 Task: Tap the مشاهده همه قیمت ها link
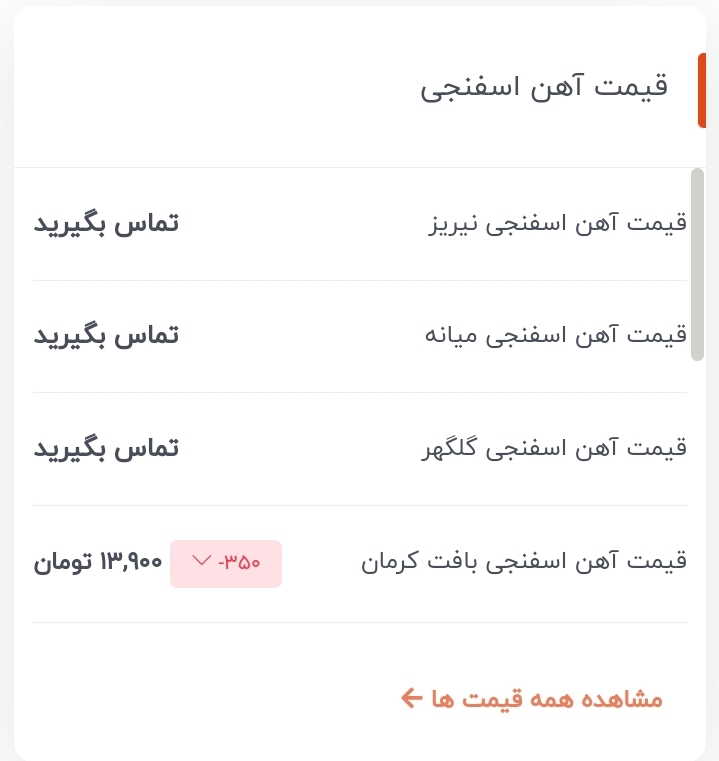[x=532, y=698]
